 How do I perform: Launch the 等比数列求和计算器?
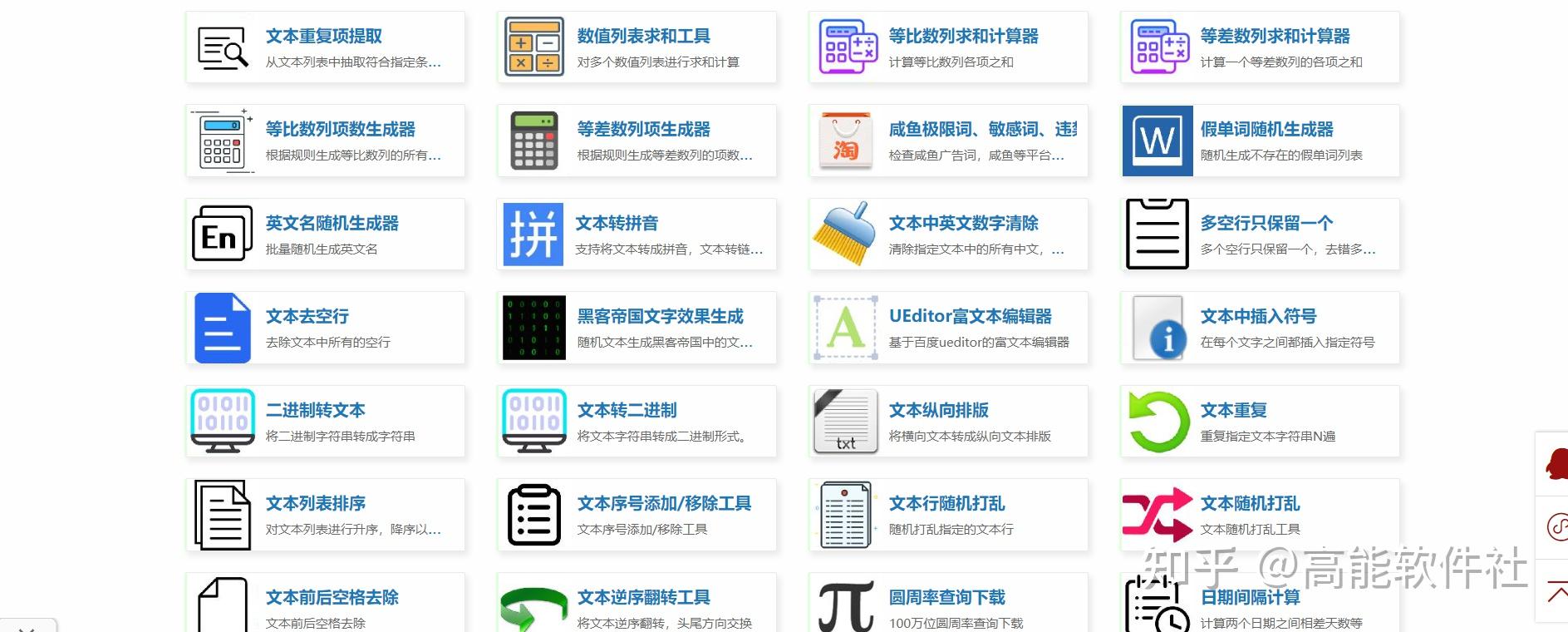[963, 37]
